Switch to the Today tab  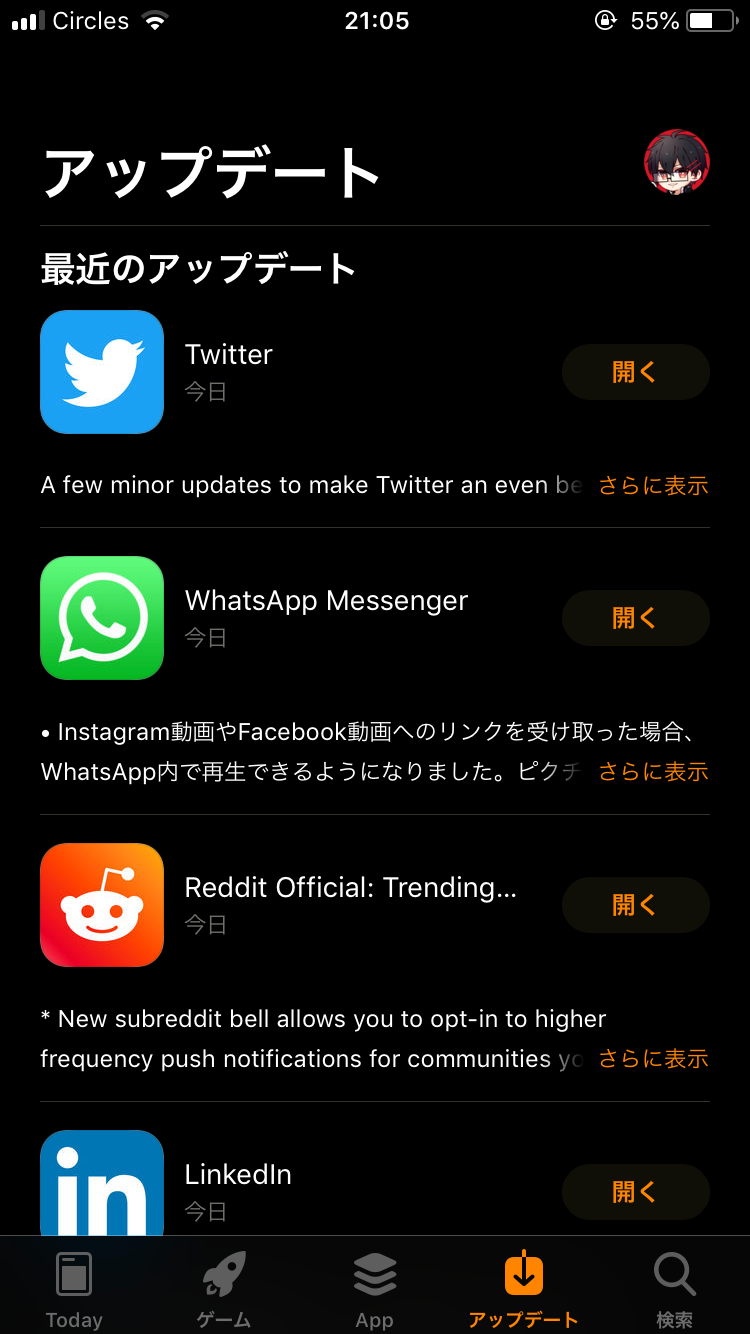[x=74, y=1288]
